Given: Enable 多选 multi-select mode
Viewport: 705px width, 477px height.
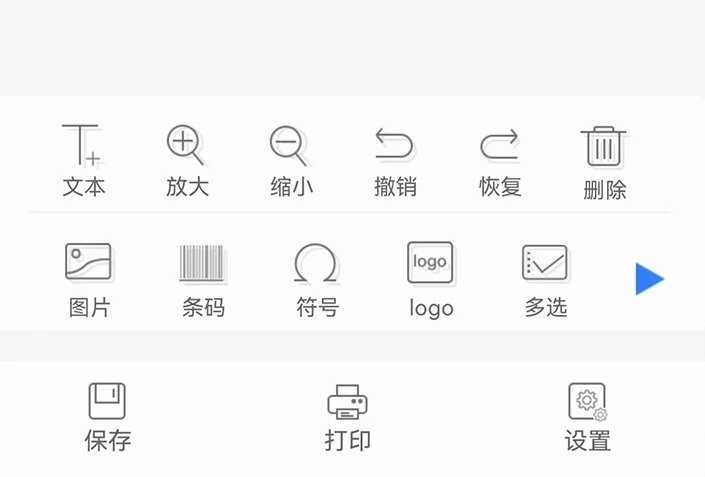Looking at the screenshot, I should click(545, 280).
